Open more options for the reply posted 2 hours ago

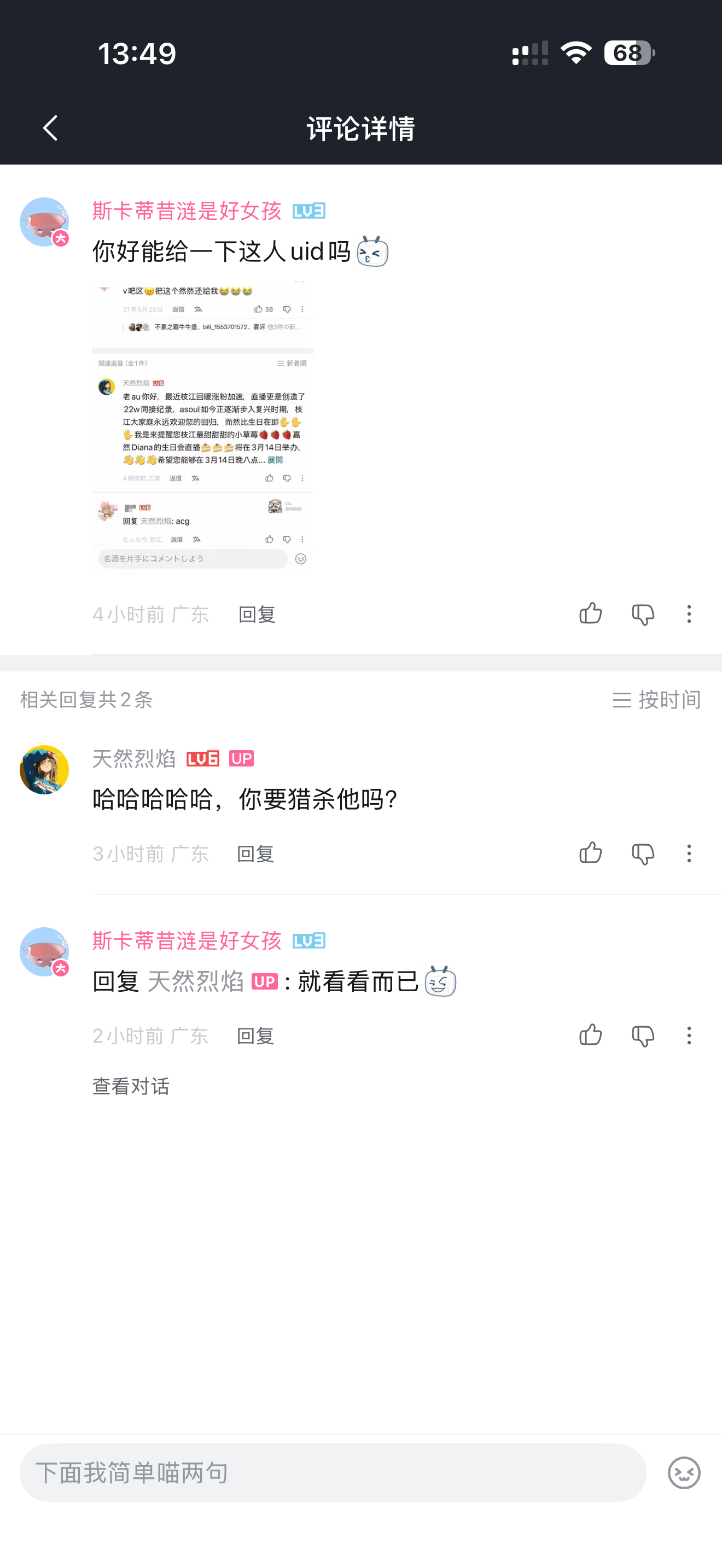click(x=689, y=1035)
